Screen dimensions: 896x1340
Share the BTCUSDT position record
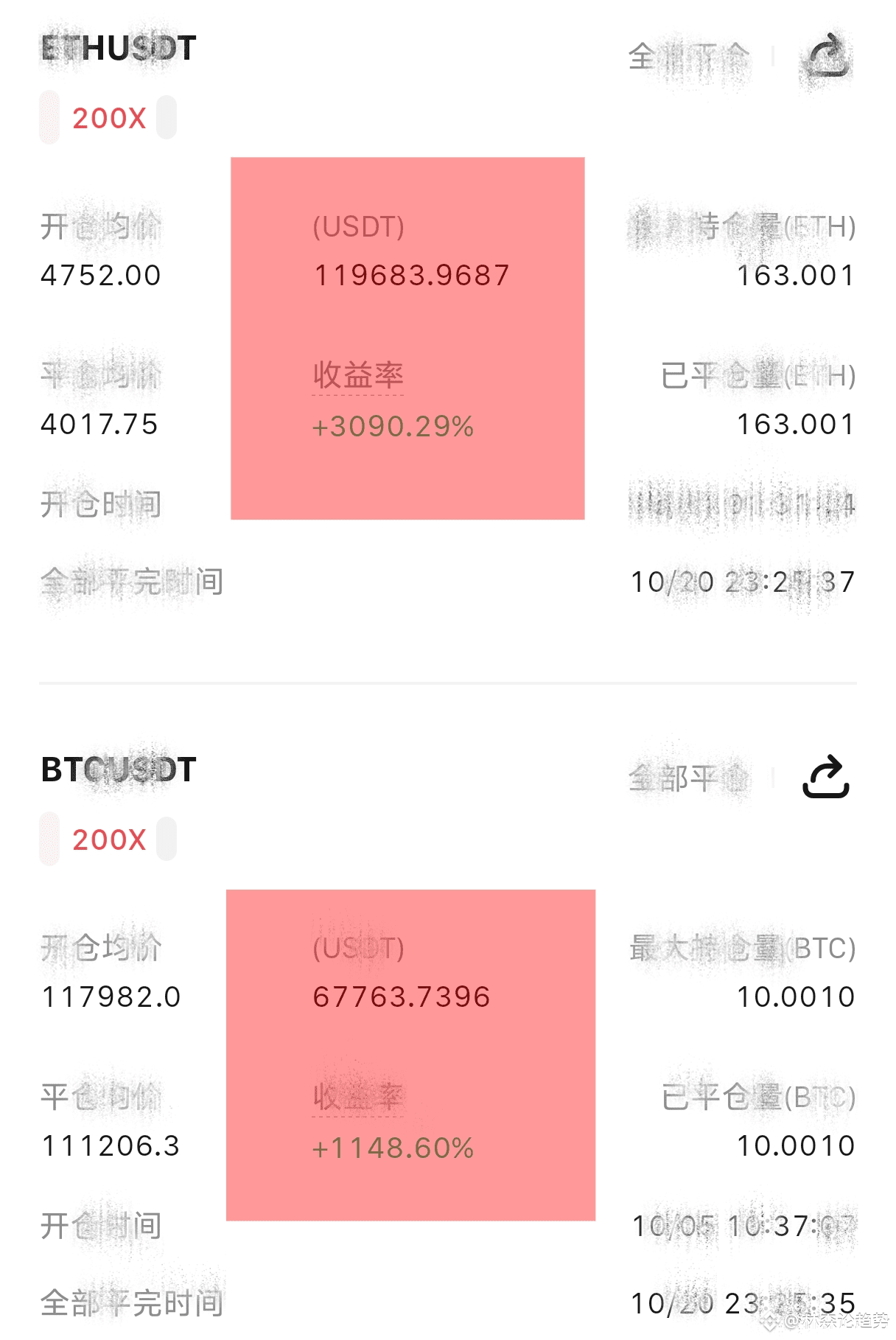[826, 777]
